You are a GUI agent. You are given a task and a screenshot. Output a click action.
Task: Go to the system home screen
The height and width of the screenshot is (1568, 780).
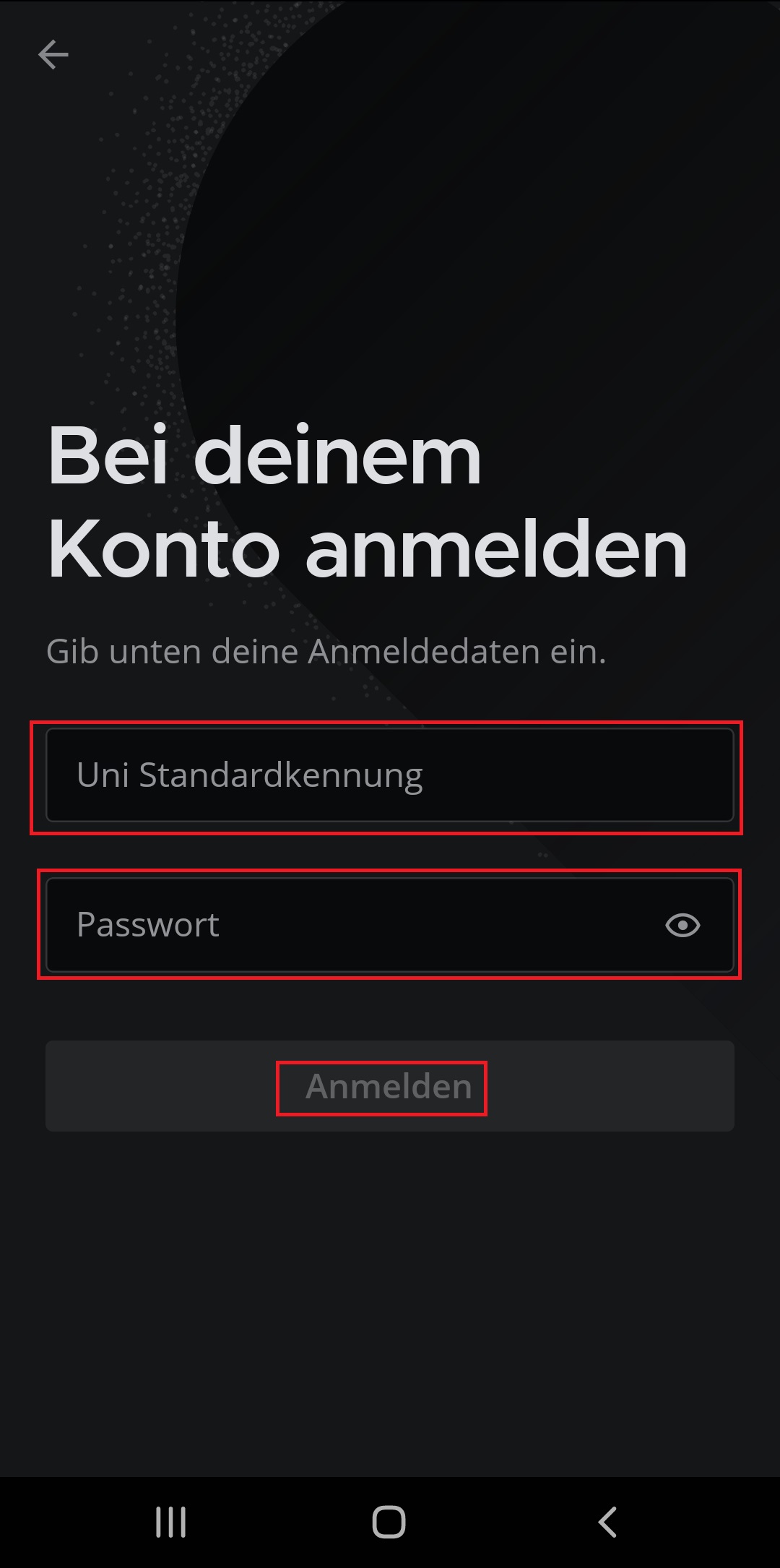point(389,1522)
